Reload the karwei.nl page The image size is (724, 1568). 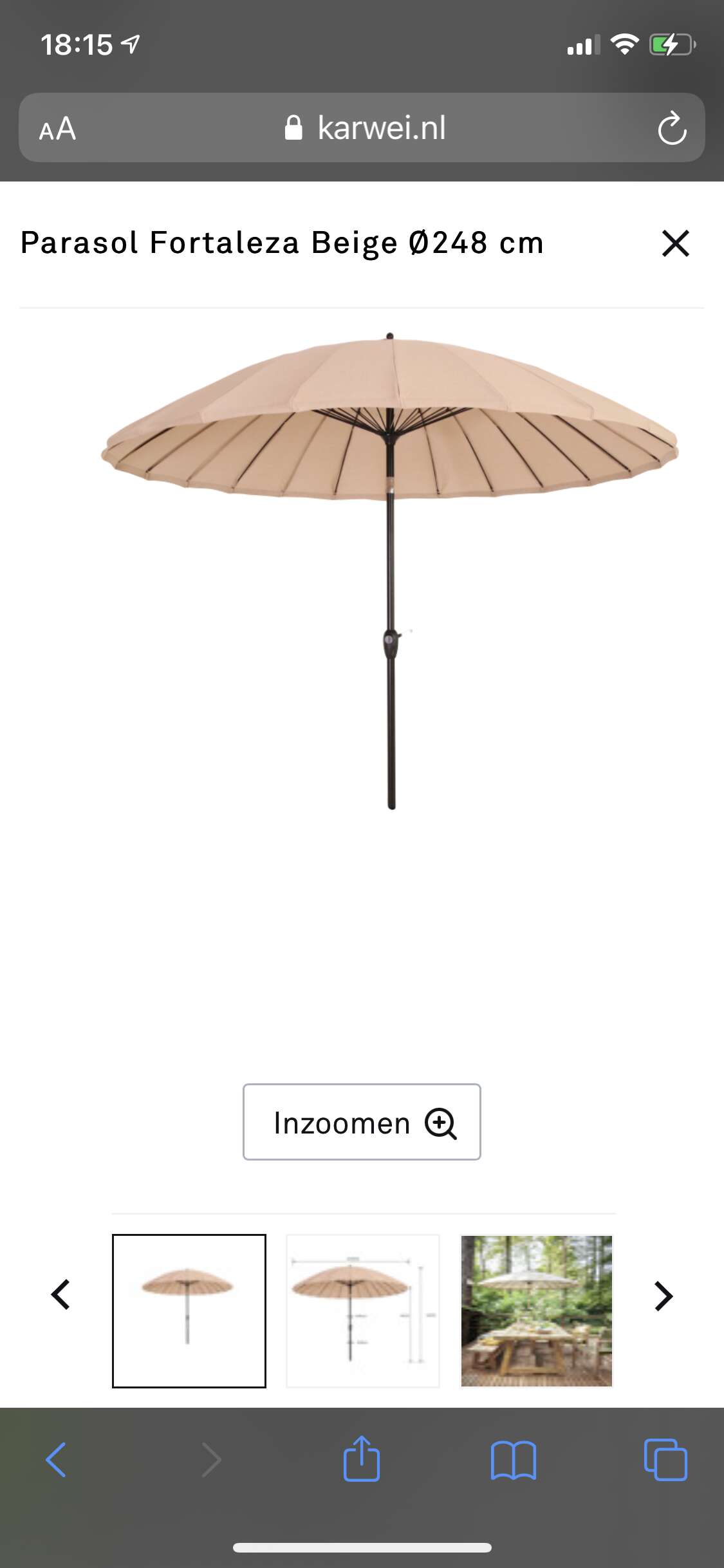coord(672,128)
